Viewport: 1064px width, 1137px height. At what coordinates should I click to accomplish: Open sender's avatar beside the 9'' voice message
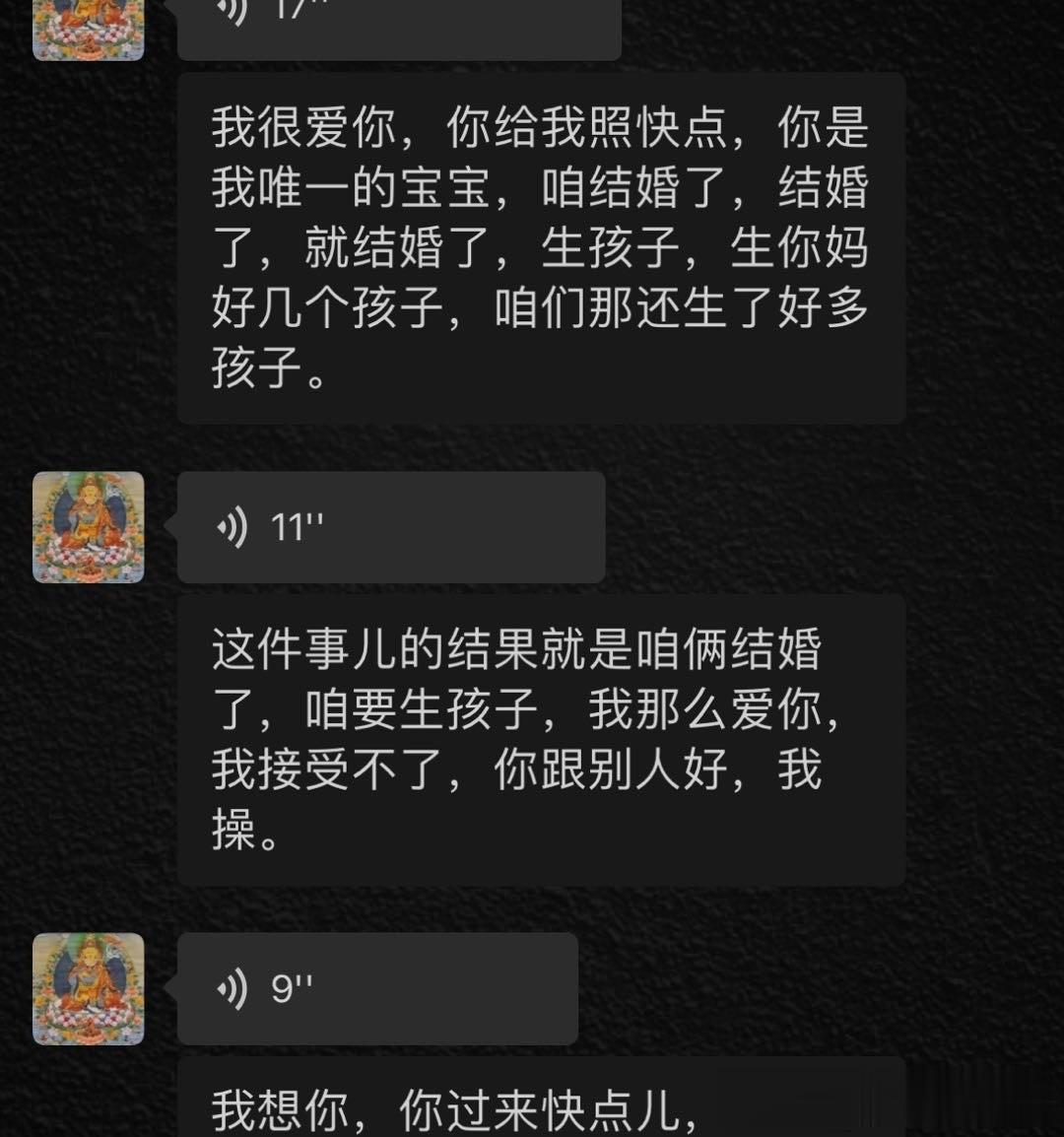tap(89, 988)
